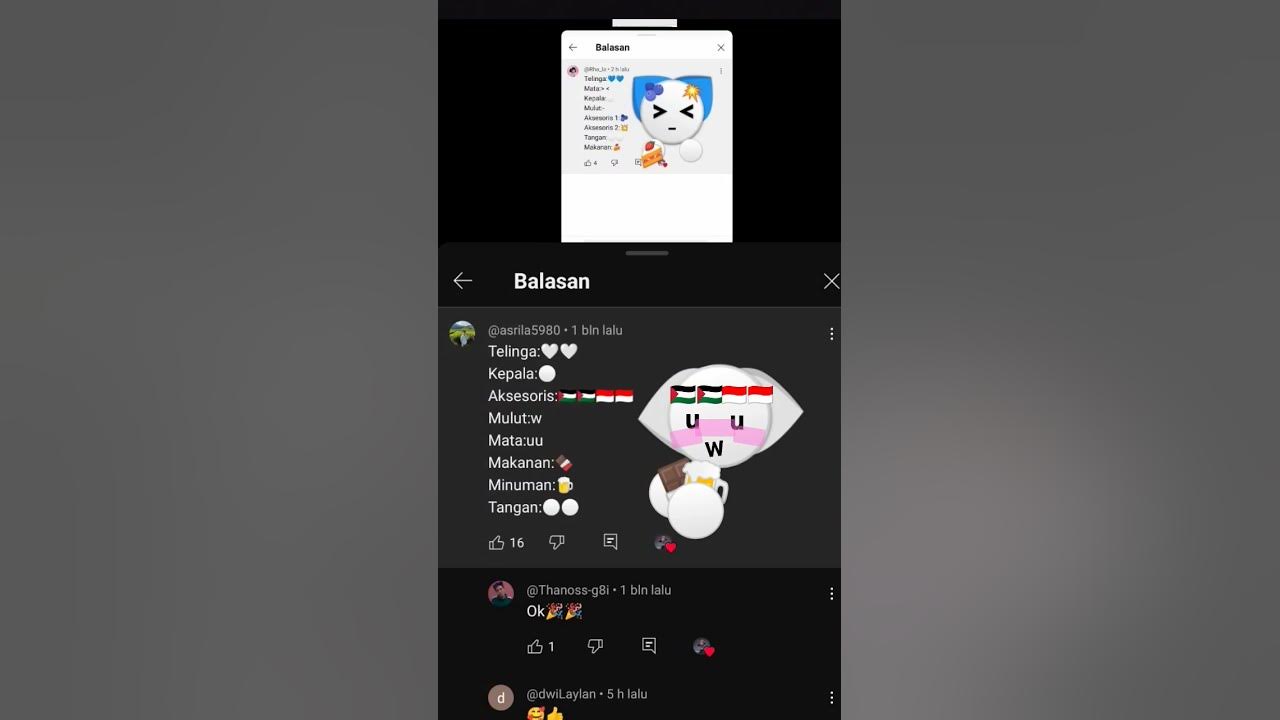Like the comment by @asrila5980

point(496,542)
